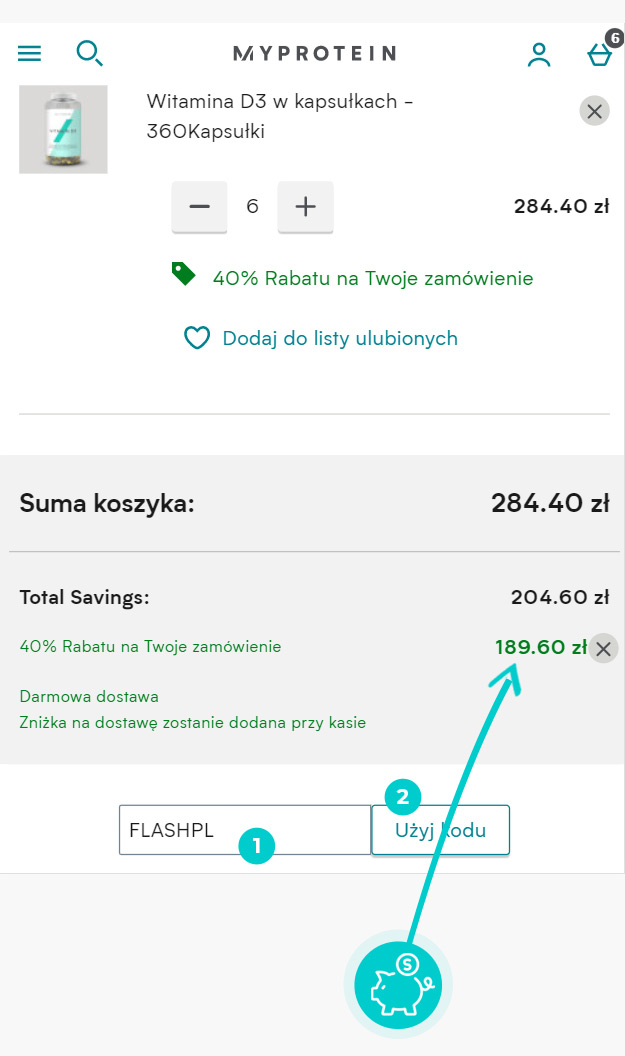Tap the Użyj kodu button
625x1056 pixels.
tap(440, 830)
